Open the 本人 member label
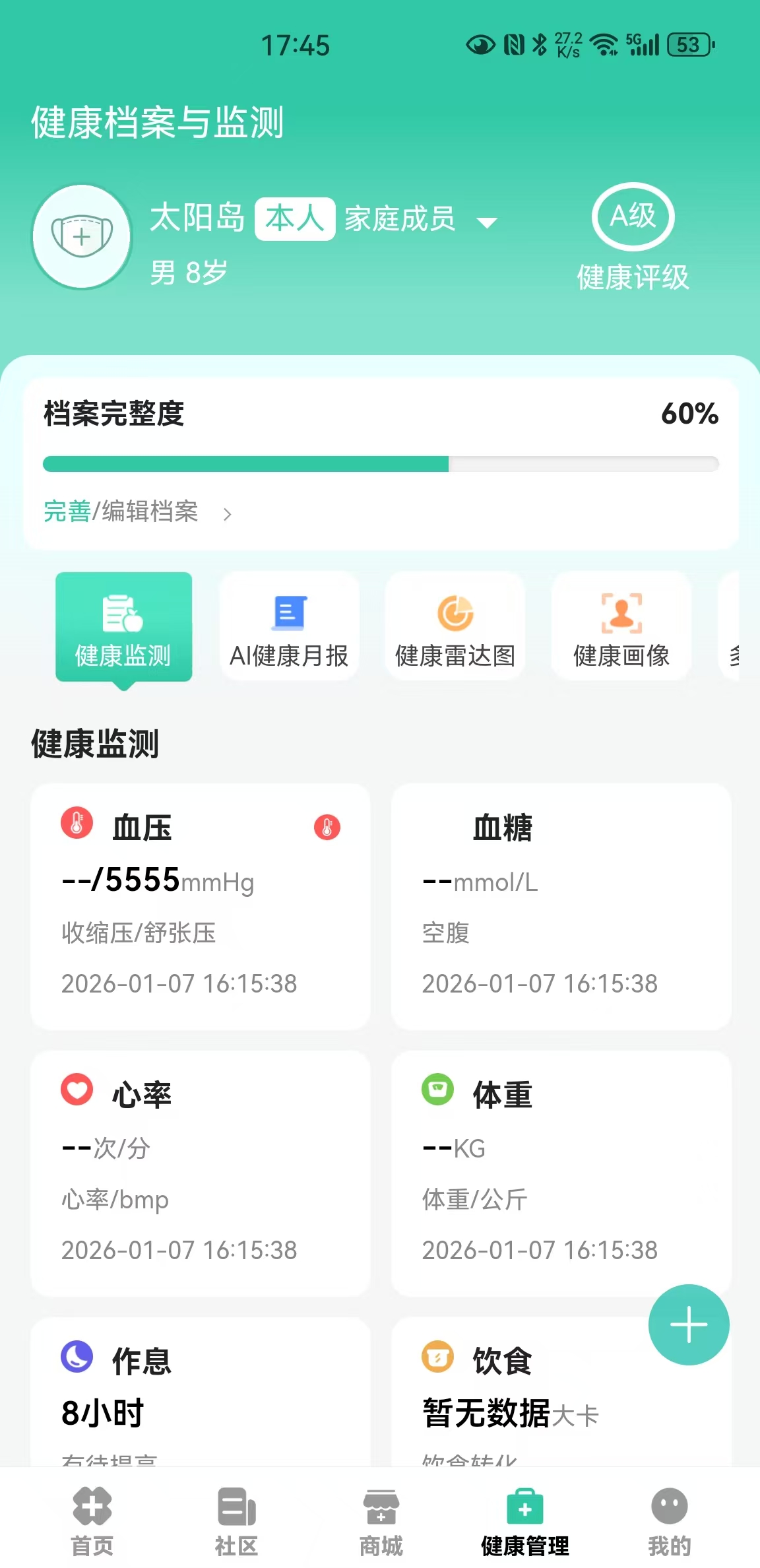The image size is (760, 1568). [295, 219]
